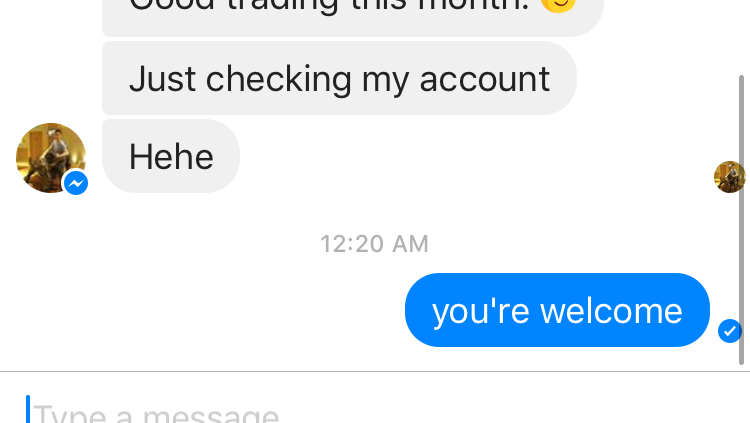Open the sender's profile picture
The height and width of the screenshot is (423, 750).
51,158
